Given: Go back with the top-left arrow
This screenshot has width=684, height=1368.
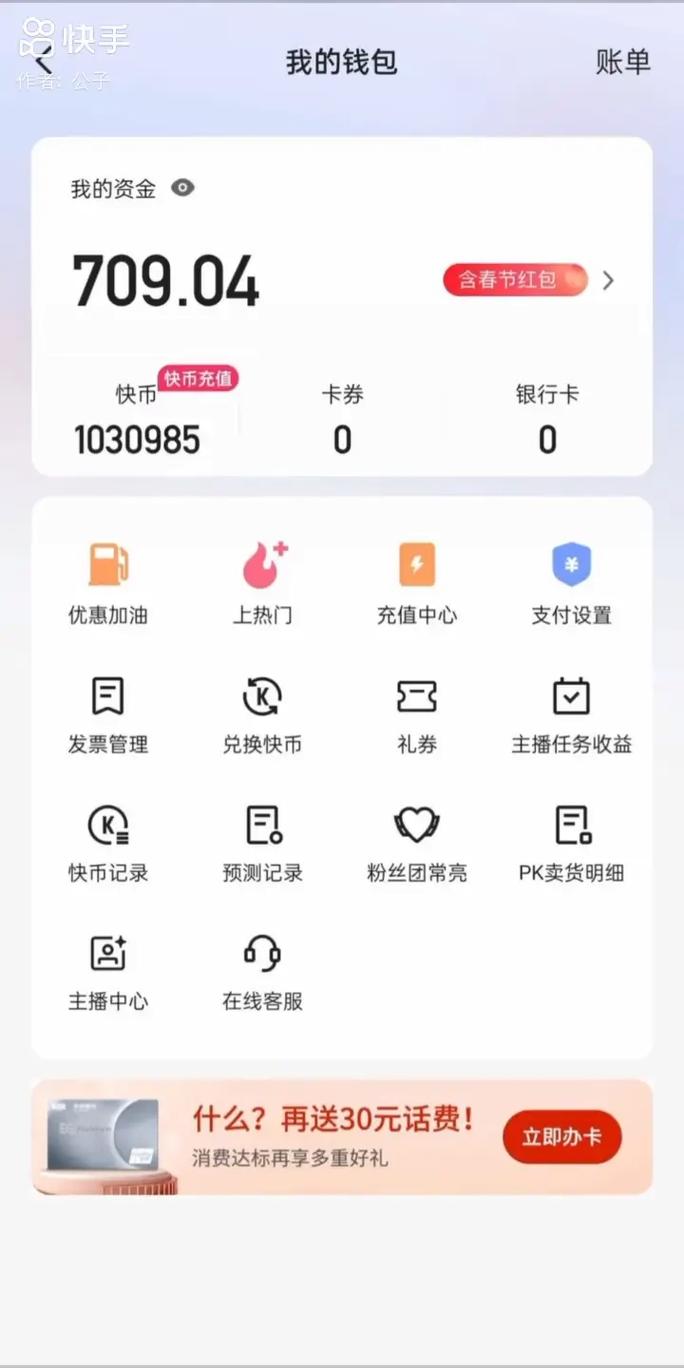Looking at the screenshot, I should coord(43,59).
